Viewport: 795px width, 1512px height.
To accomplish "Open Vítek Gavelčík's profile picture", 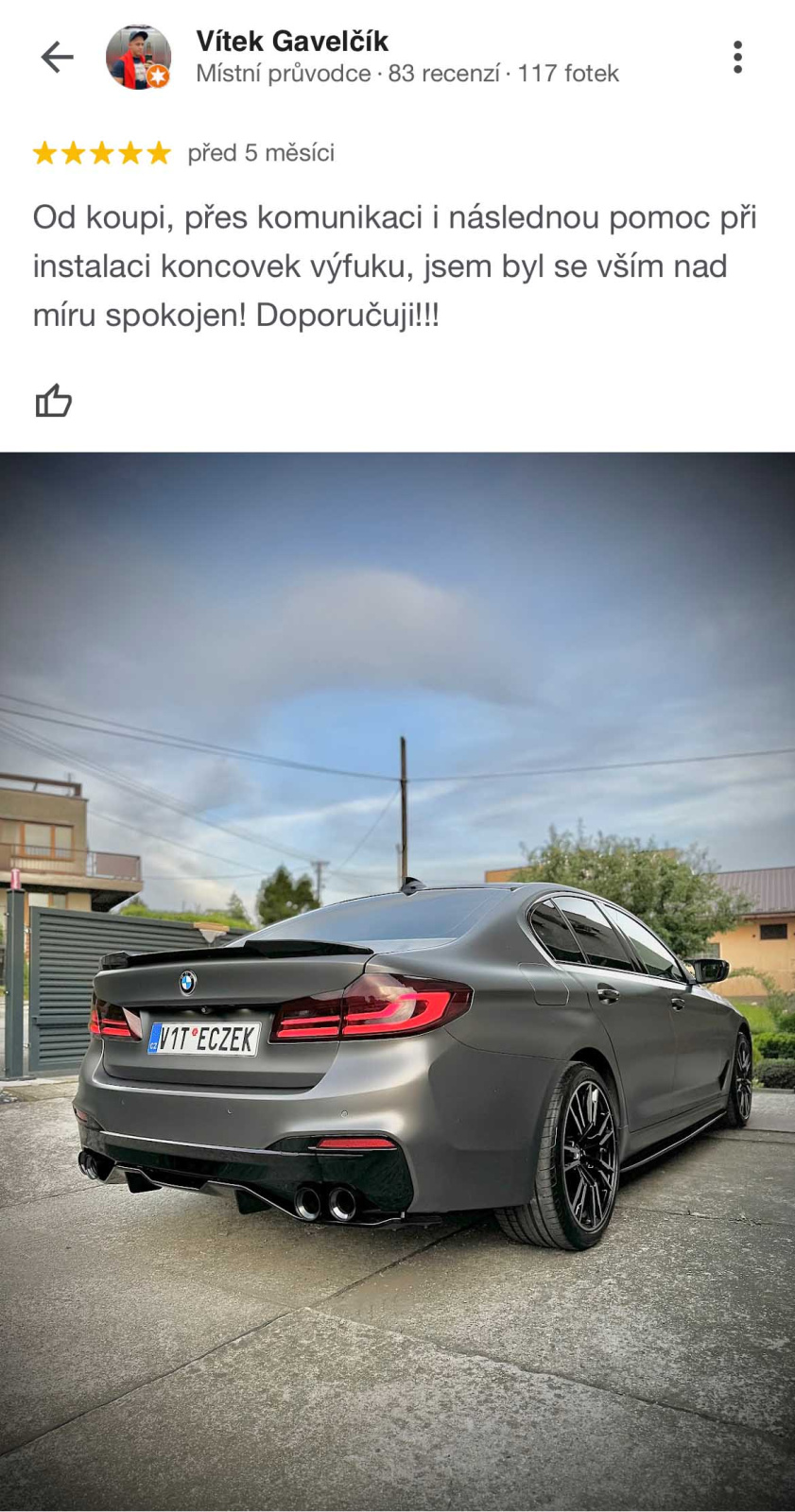I will [x=138, y=58].
